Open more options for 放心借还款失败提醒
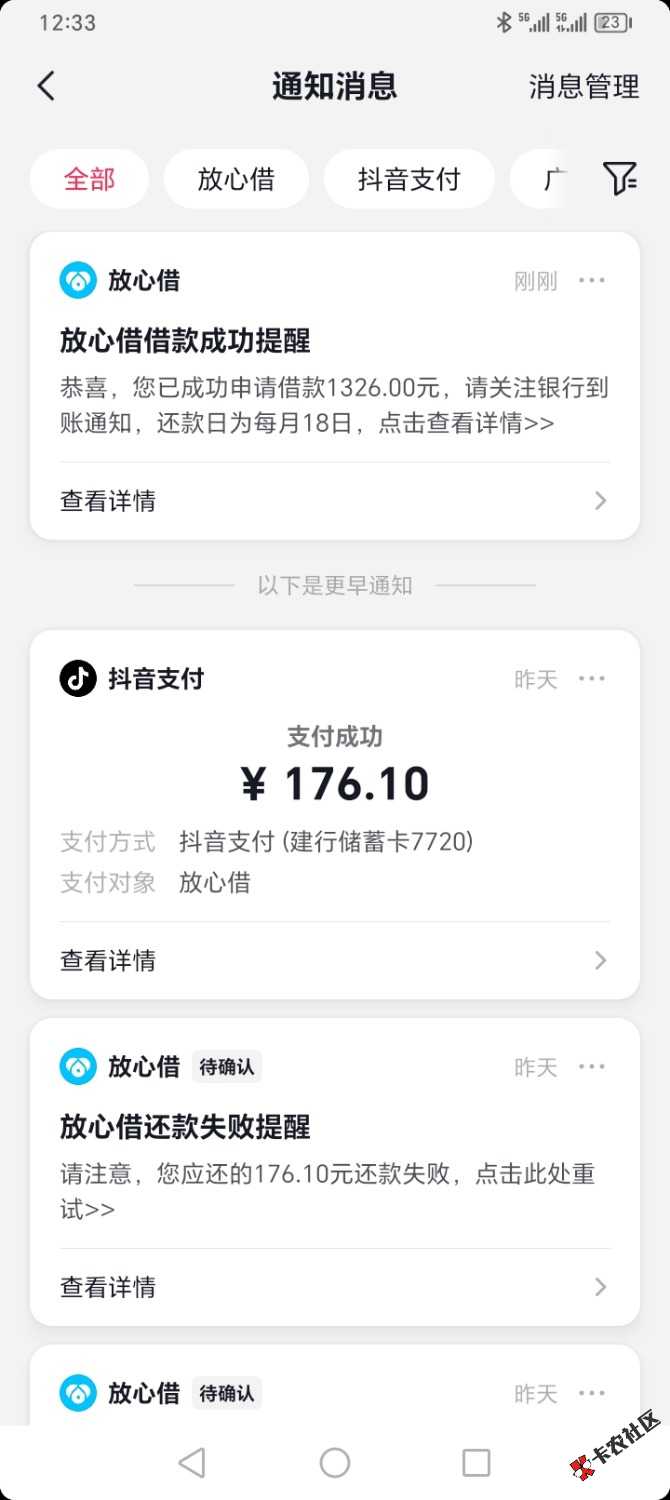The height and width of the screenshot is (1500, 670). 592,1067
